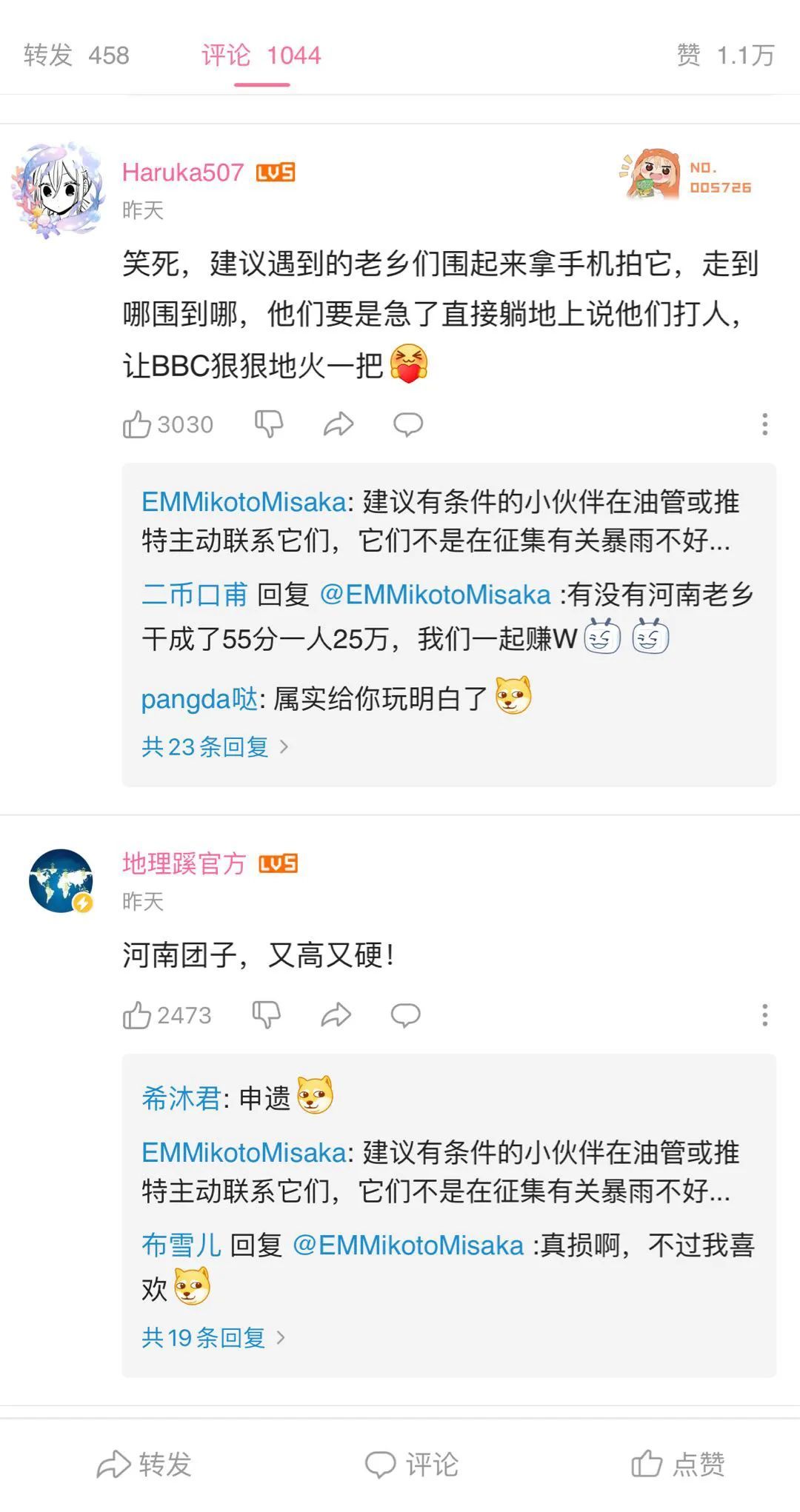Dislike 地理蹊官方's comment
Screen dimensions: 800x1512
pyautogui.click(x=267, y=1015)
